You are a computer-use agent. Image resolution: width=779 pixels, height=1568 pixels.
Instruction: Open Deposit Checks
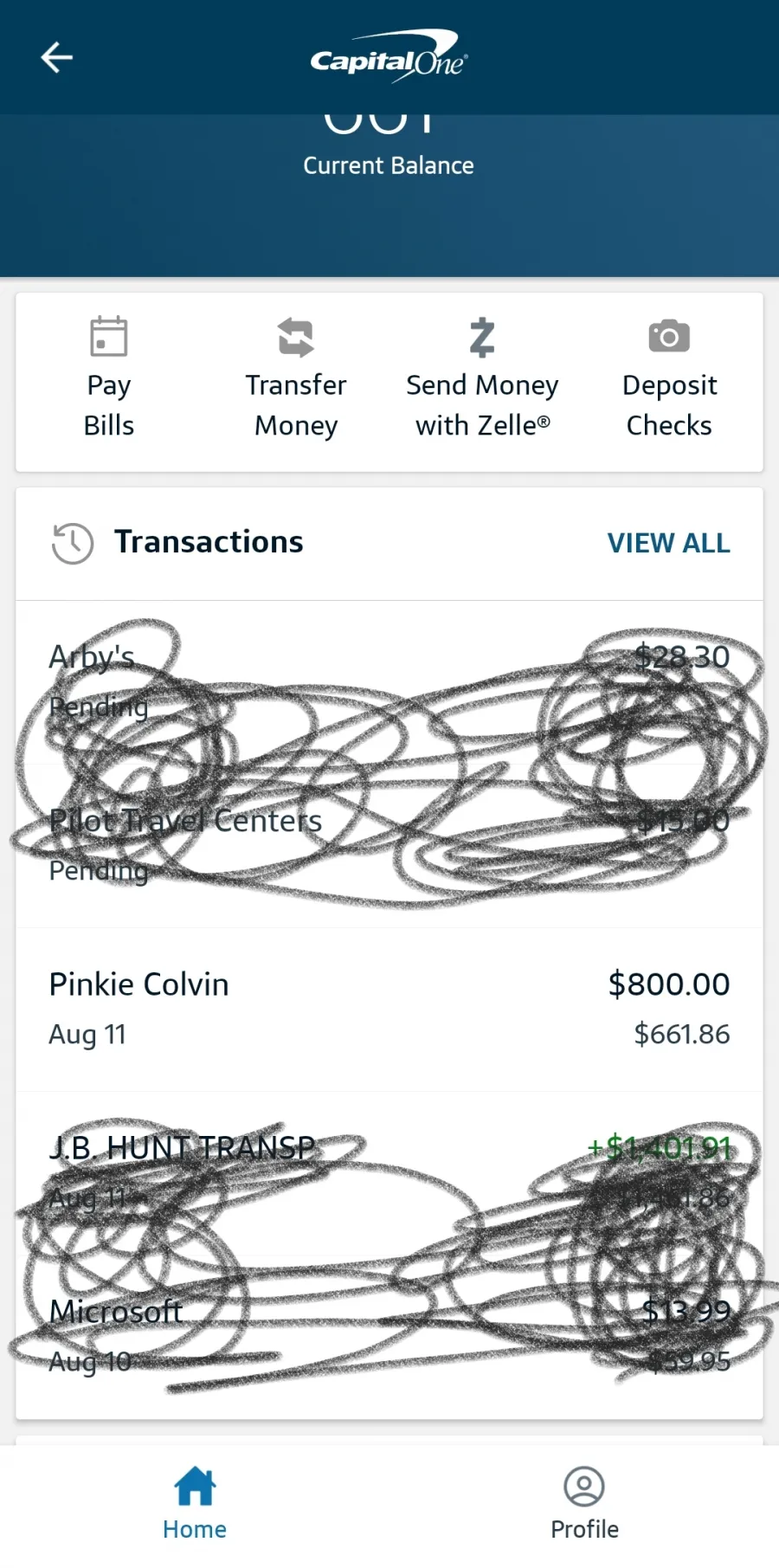tap(669, 378)
